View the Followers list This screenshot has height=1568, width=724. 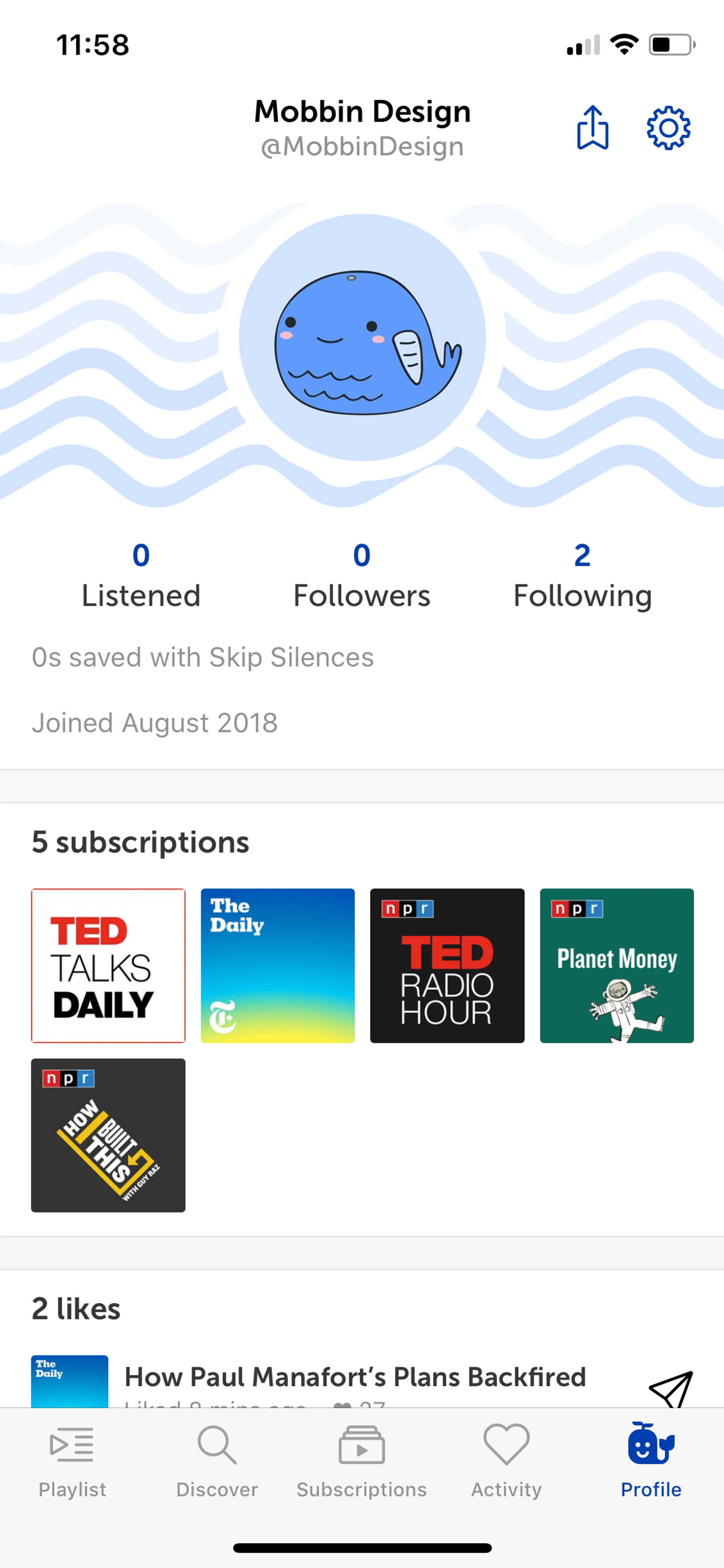click(361, 575)
